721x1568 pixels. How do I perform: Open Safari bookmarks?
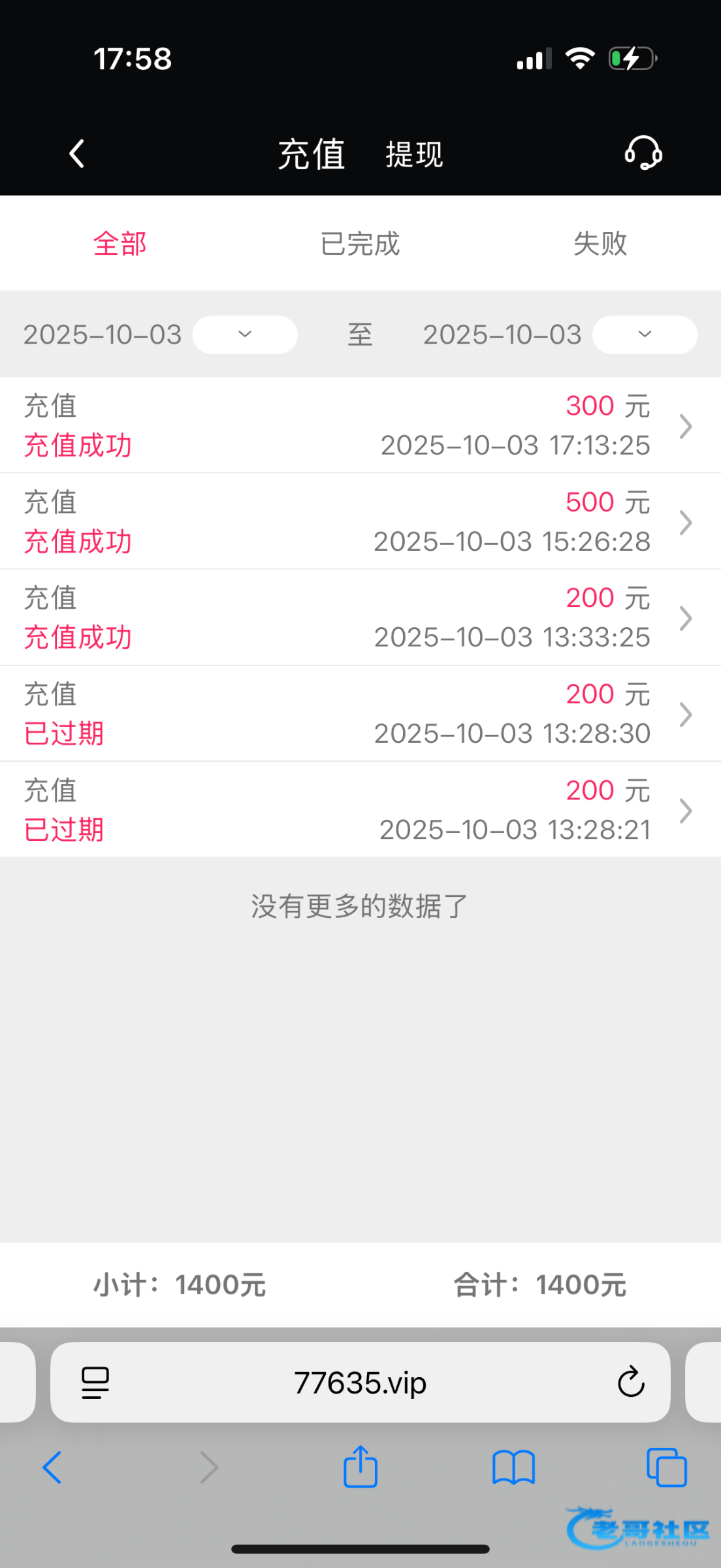[513, 1467]
